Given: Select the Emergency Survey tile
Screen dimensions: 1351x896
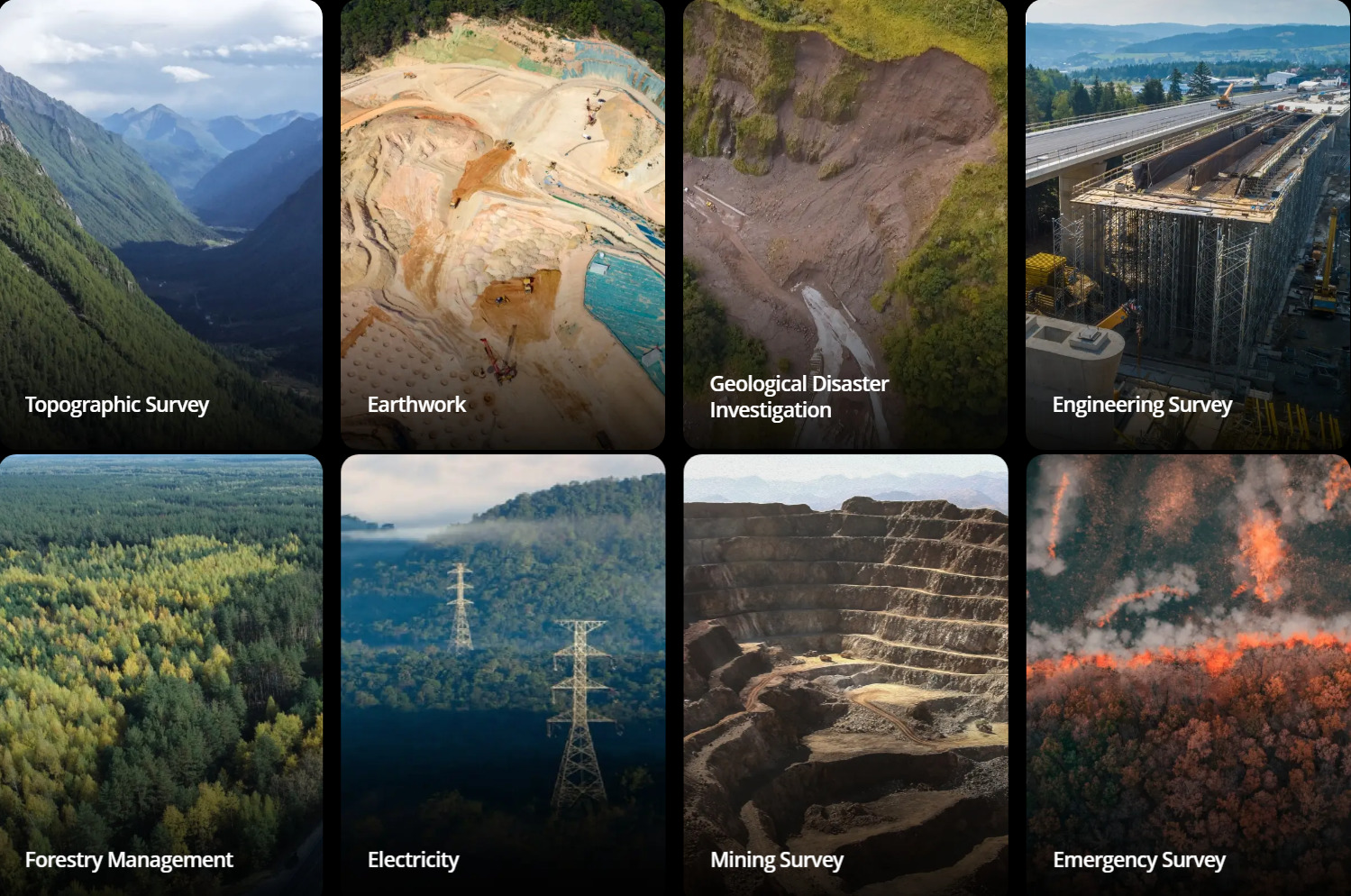Looking at the screenshot, I should tap(1188, 676).
